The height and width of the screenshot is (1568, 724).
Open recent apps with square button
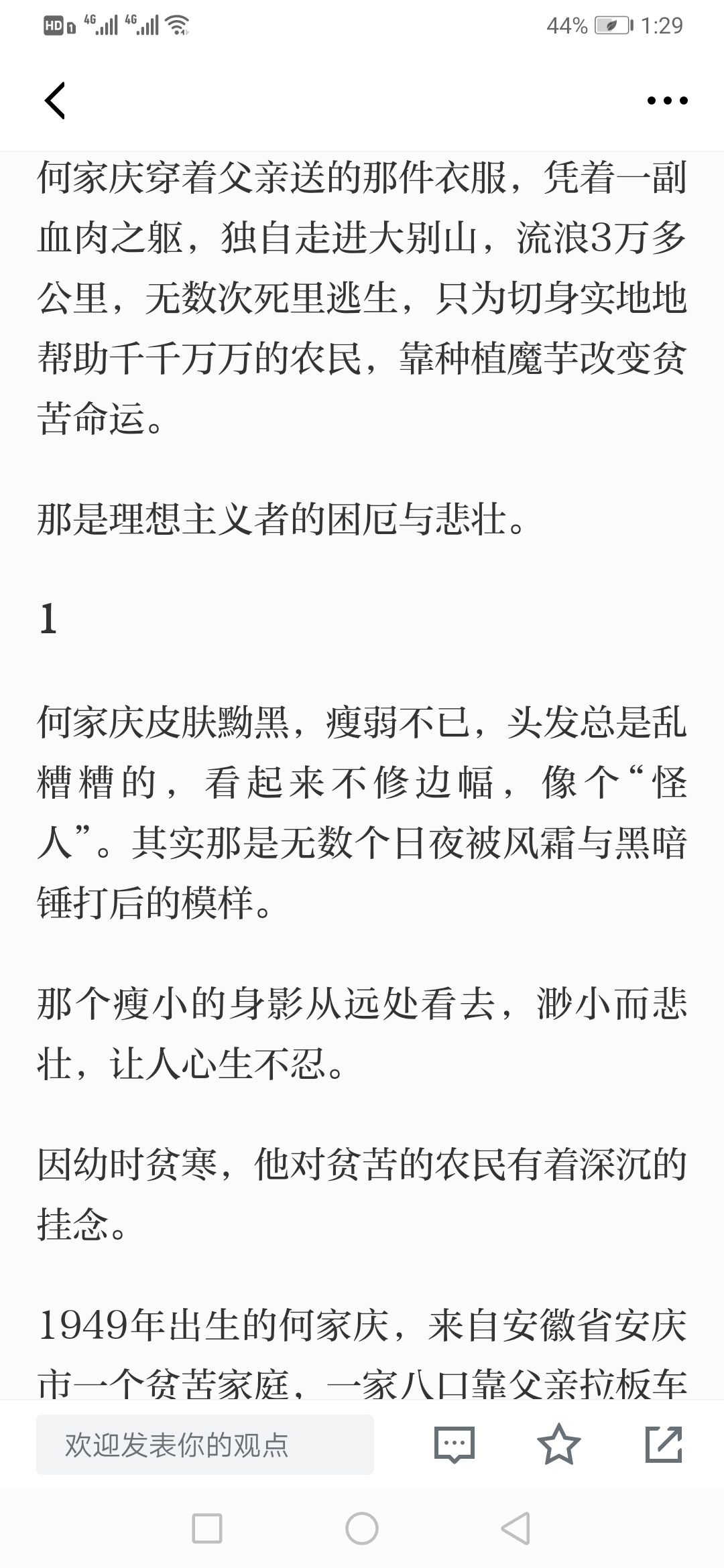click(207, 1529)
